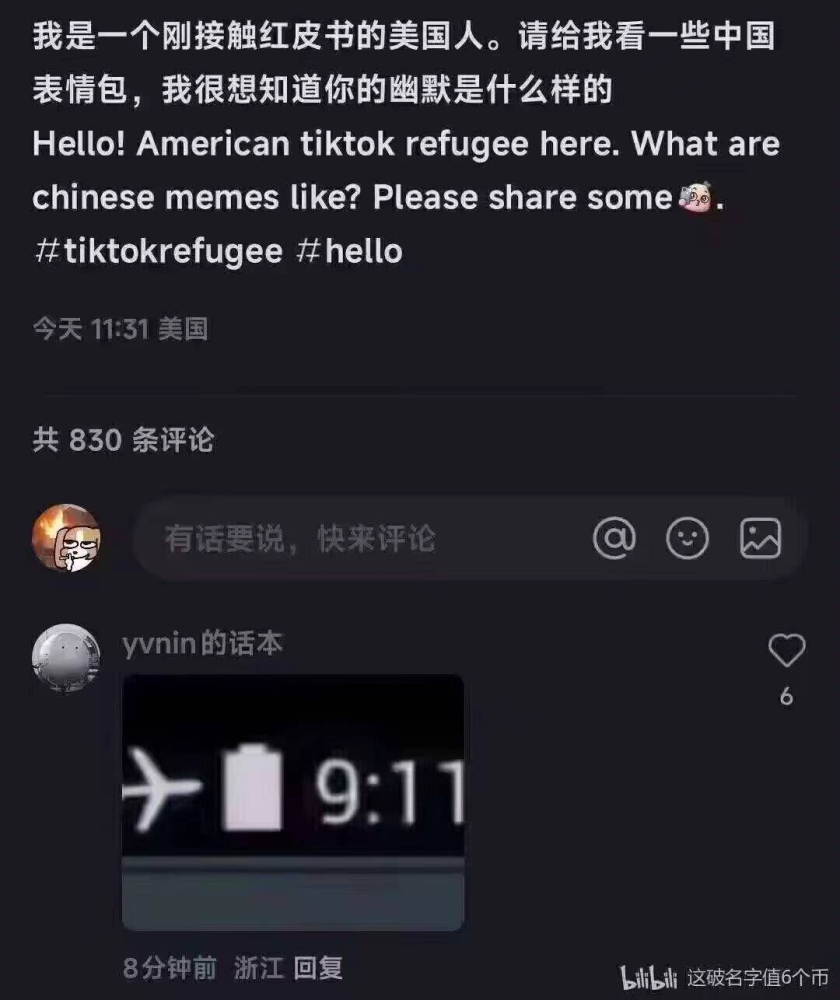Click 回复 to reply to the comment
Viewport: 840px width, 1000px height.
tap(318, 966)
